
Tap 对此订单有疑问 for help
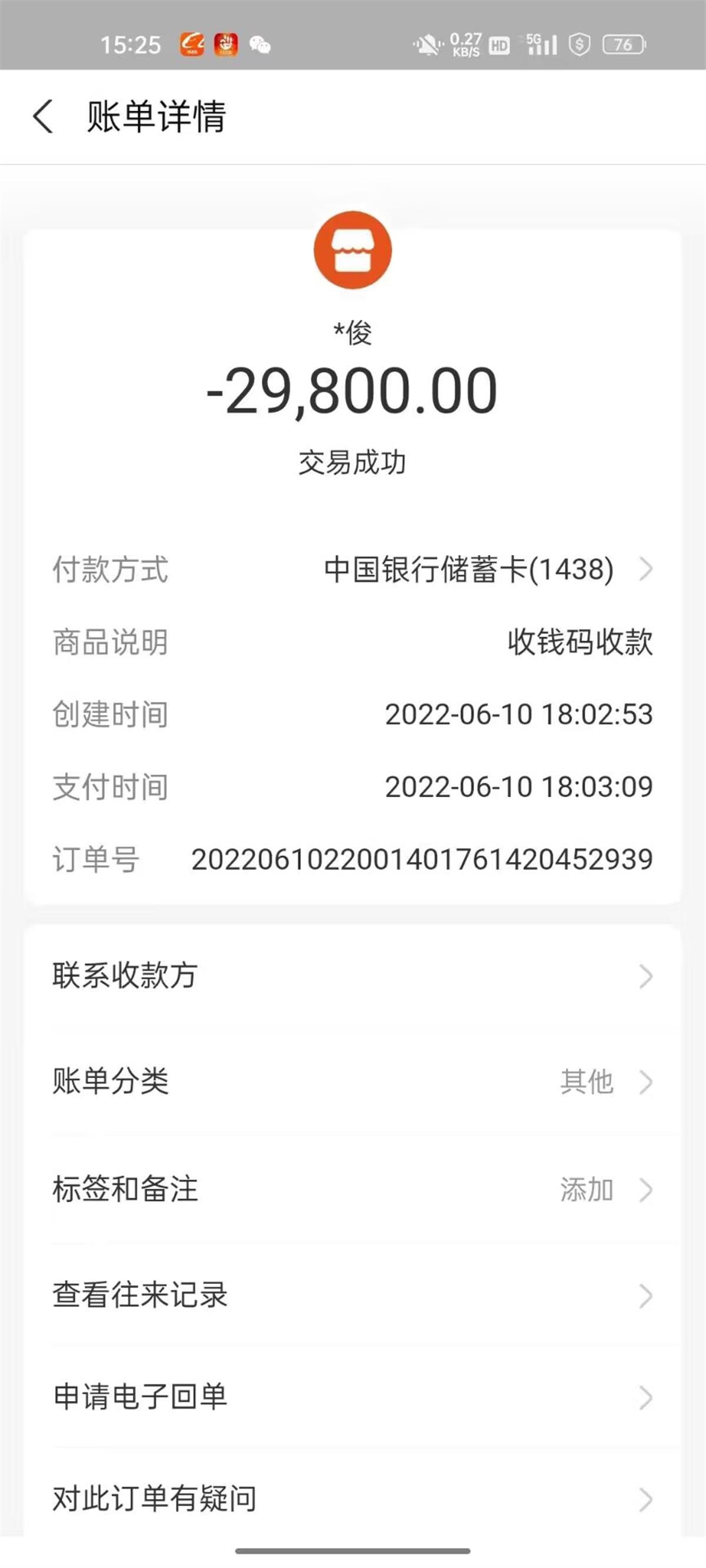tap(352, 1499)
